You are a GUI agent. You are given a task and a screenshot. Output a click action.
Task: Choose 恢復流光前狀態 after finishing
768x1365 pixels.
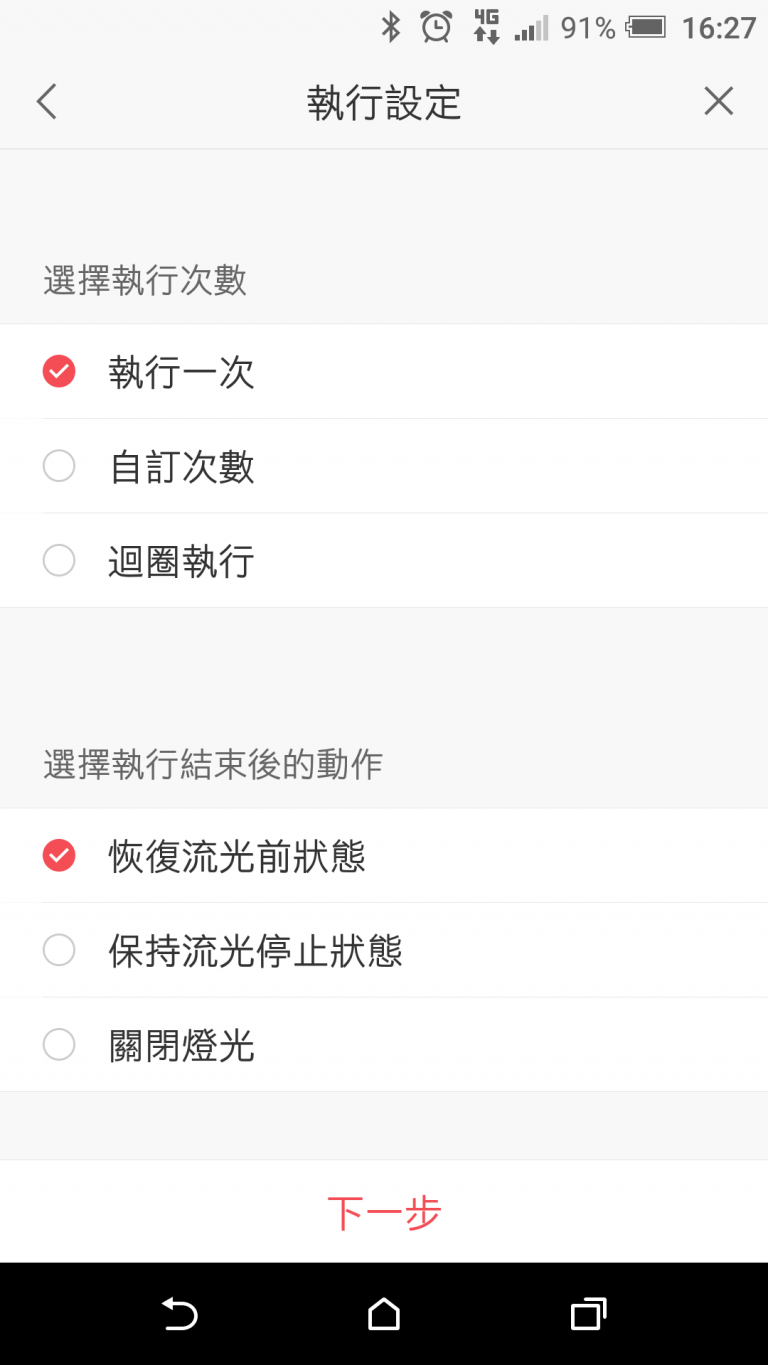384,856
